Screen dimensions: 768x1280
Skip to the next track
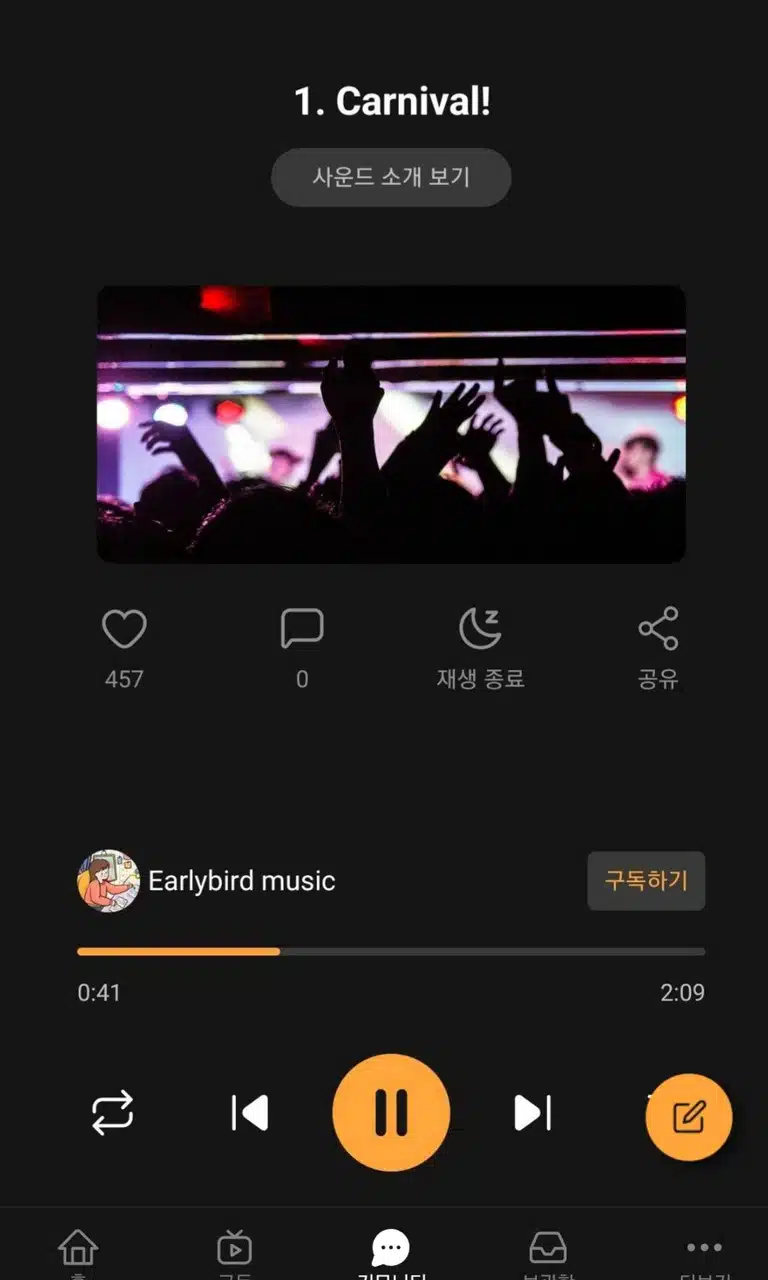[x=533, y=1113]
